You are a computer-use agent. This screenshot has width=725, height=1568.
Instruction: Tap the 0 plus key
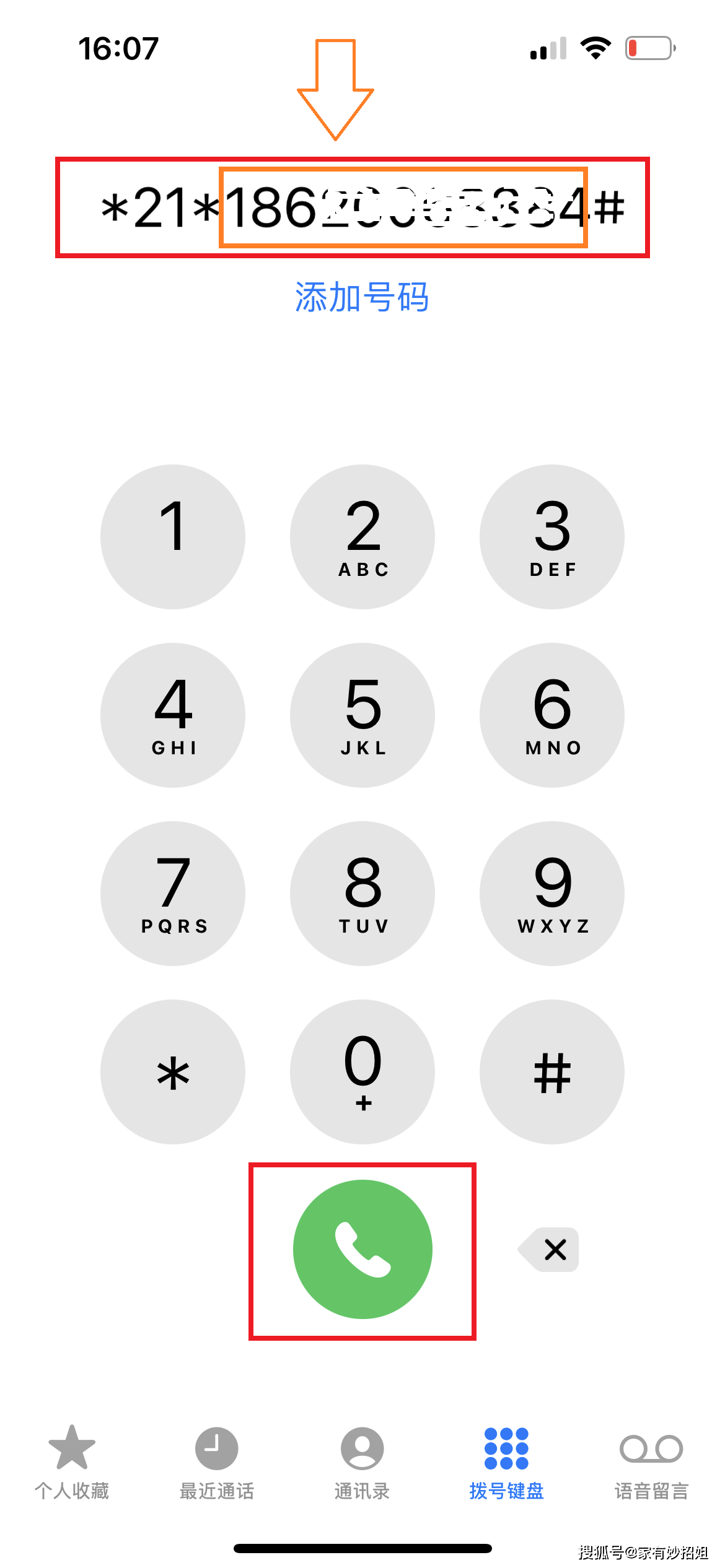point(362,1071)
